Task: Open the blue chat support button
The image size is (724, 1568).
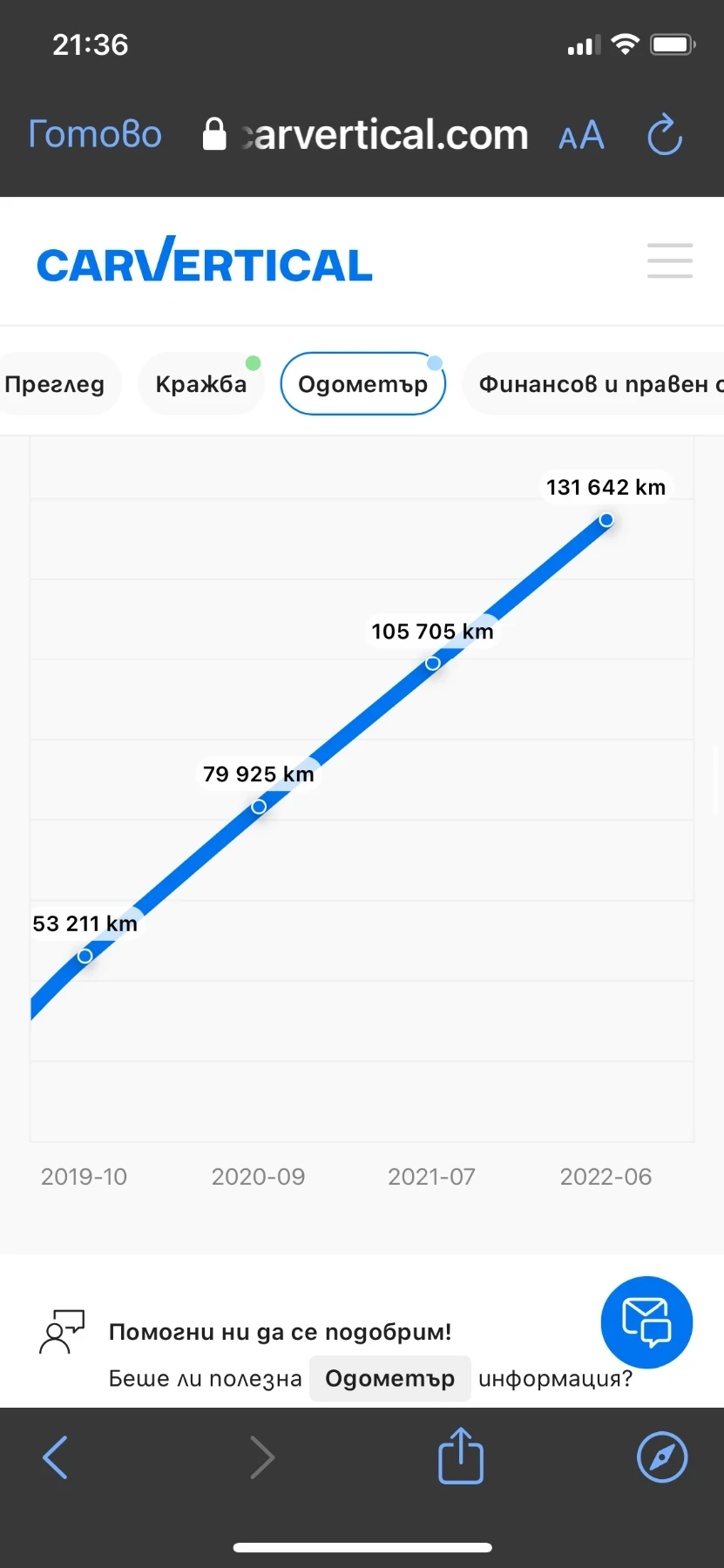Action: click(646, 1322)
